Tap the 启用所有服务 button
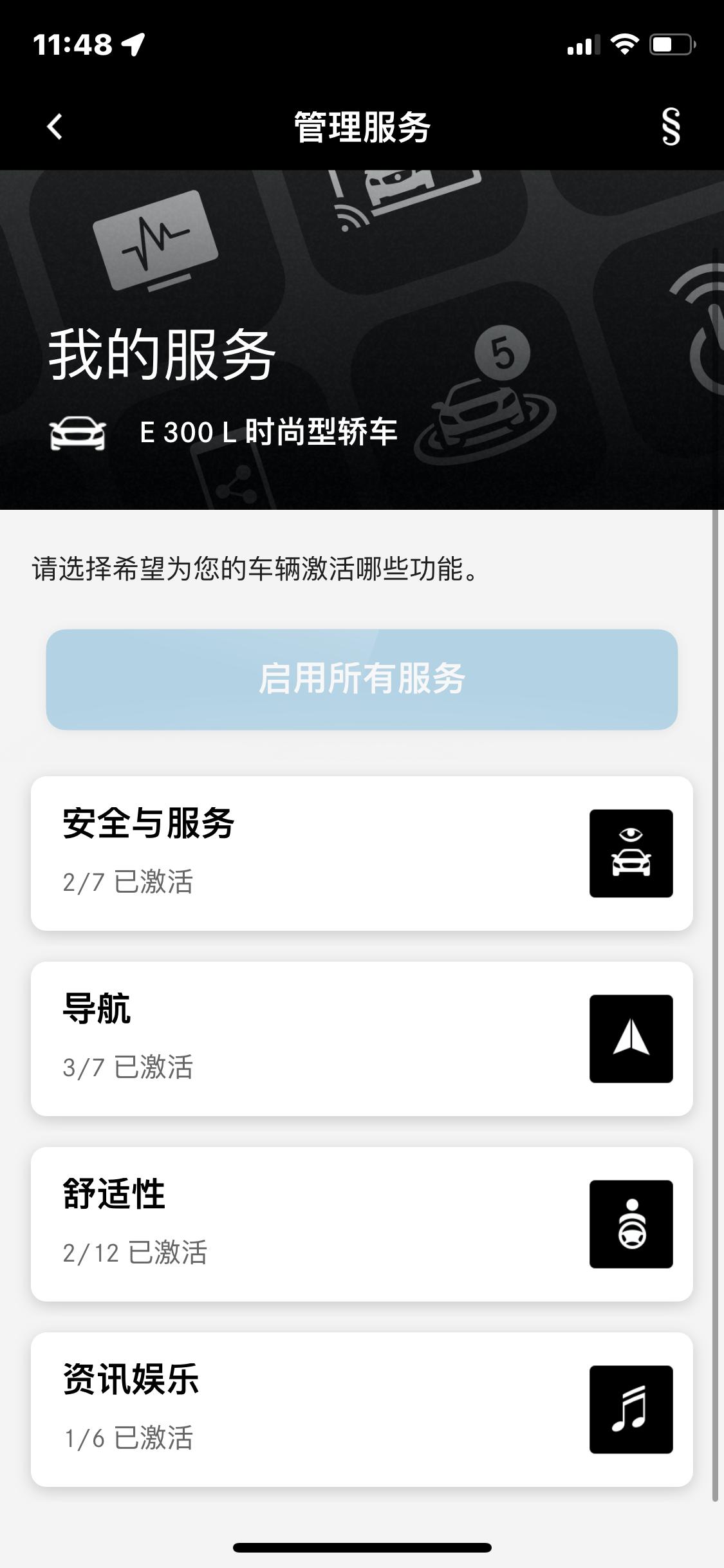Viewport: 724px width, 1568px height. point(362,679)
